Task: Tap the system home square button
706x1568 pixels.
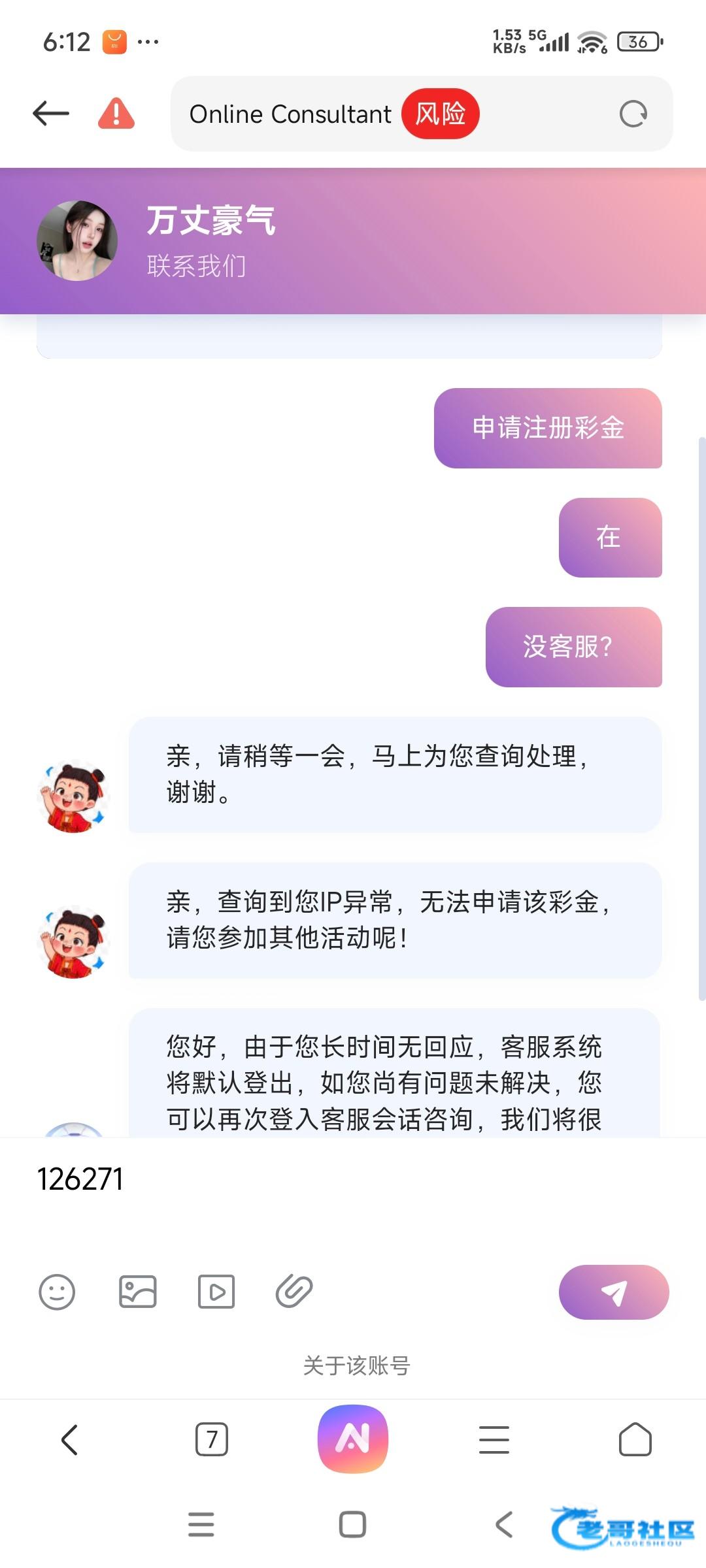Action: pos(352,1525)
